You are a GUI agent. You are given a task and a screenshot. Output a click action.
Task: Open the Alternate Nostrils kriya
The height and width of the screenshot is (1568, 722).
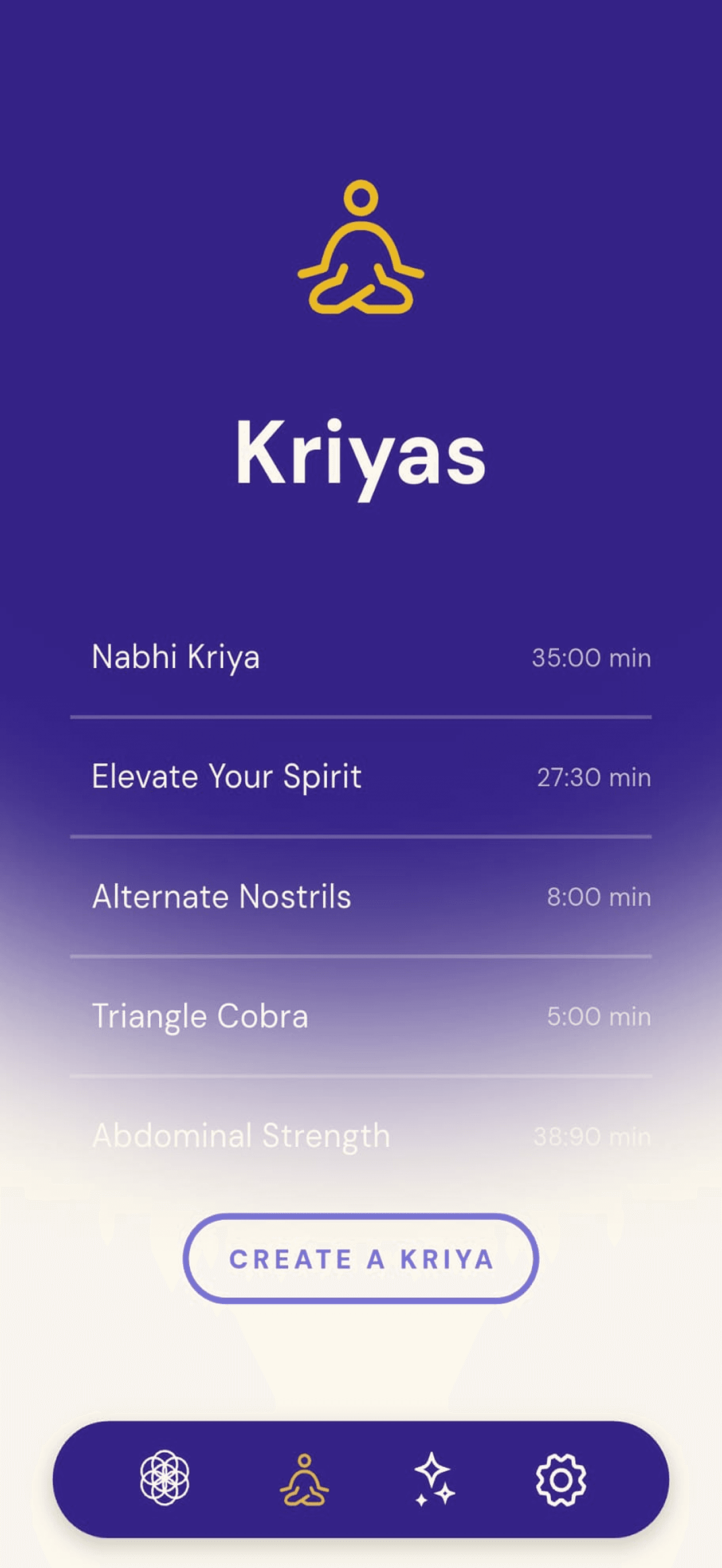[221, 896]
